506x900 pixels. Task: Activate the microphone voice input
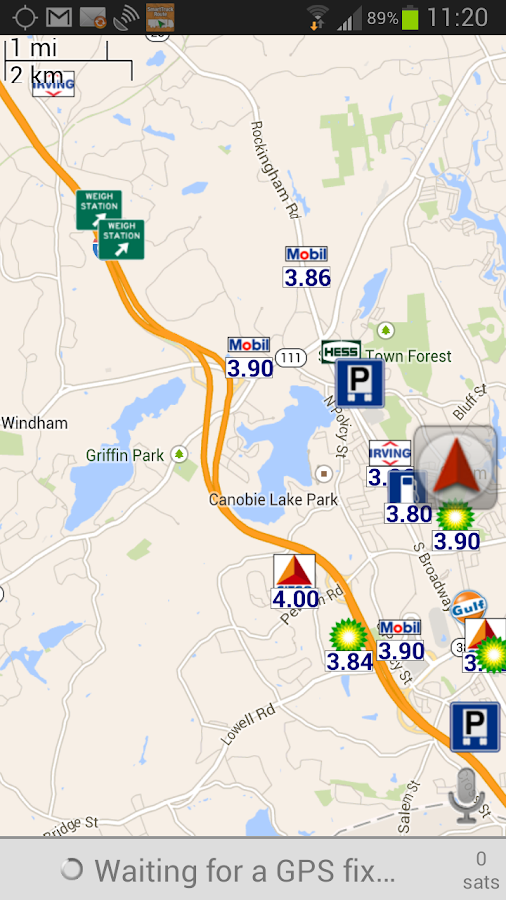coord(466,796)
